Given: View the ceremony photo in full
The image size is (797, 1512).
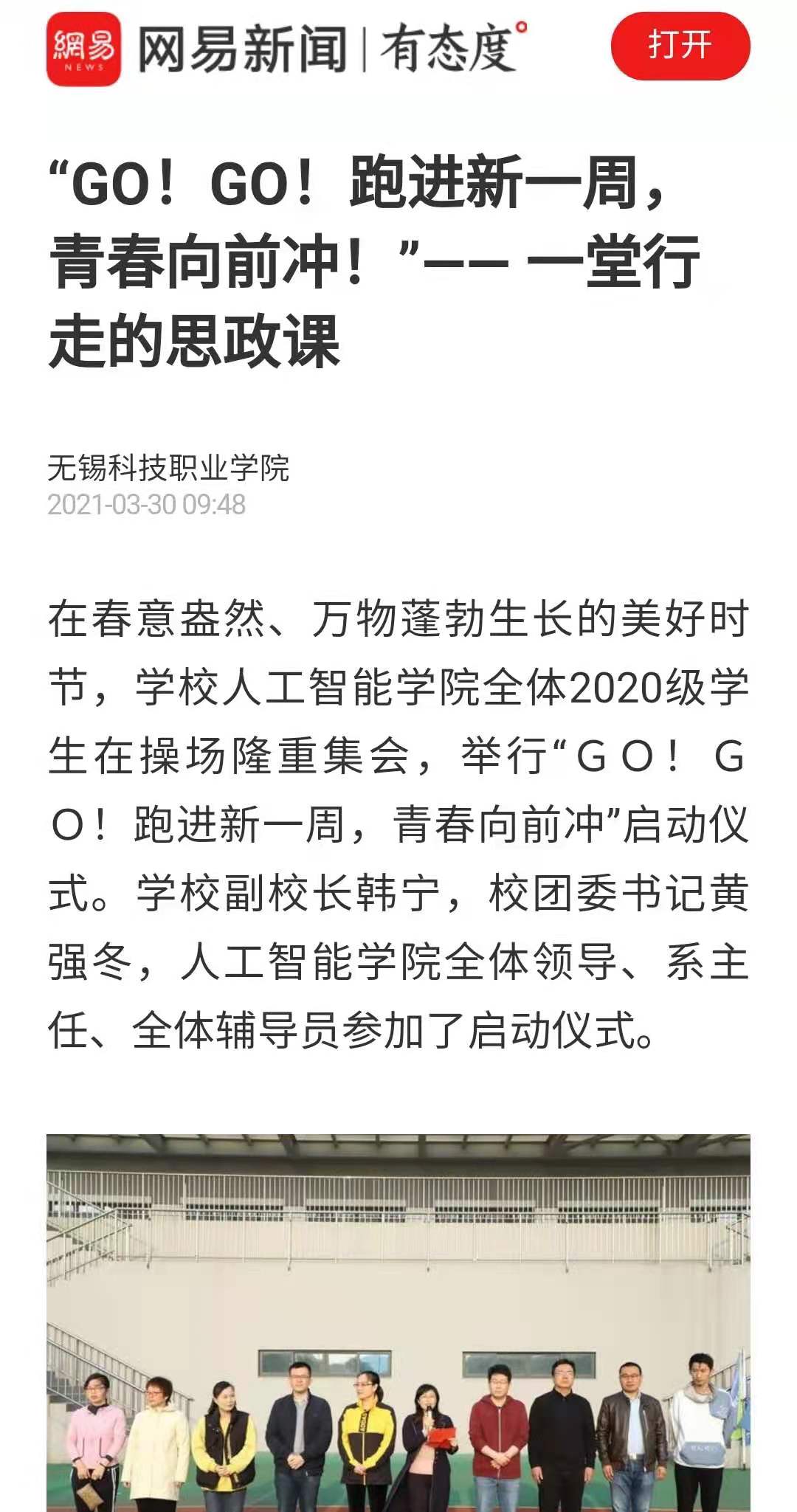Looking at the screenshot, I should [398, 1322].
